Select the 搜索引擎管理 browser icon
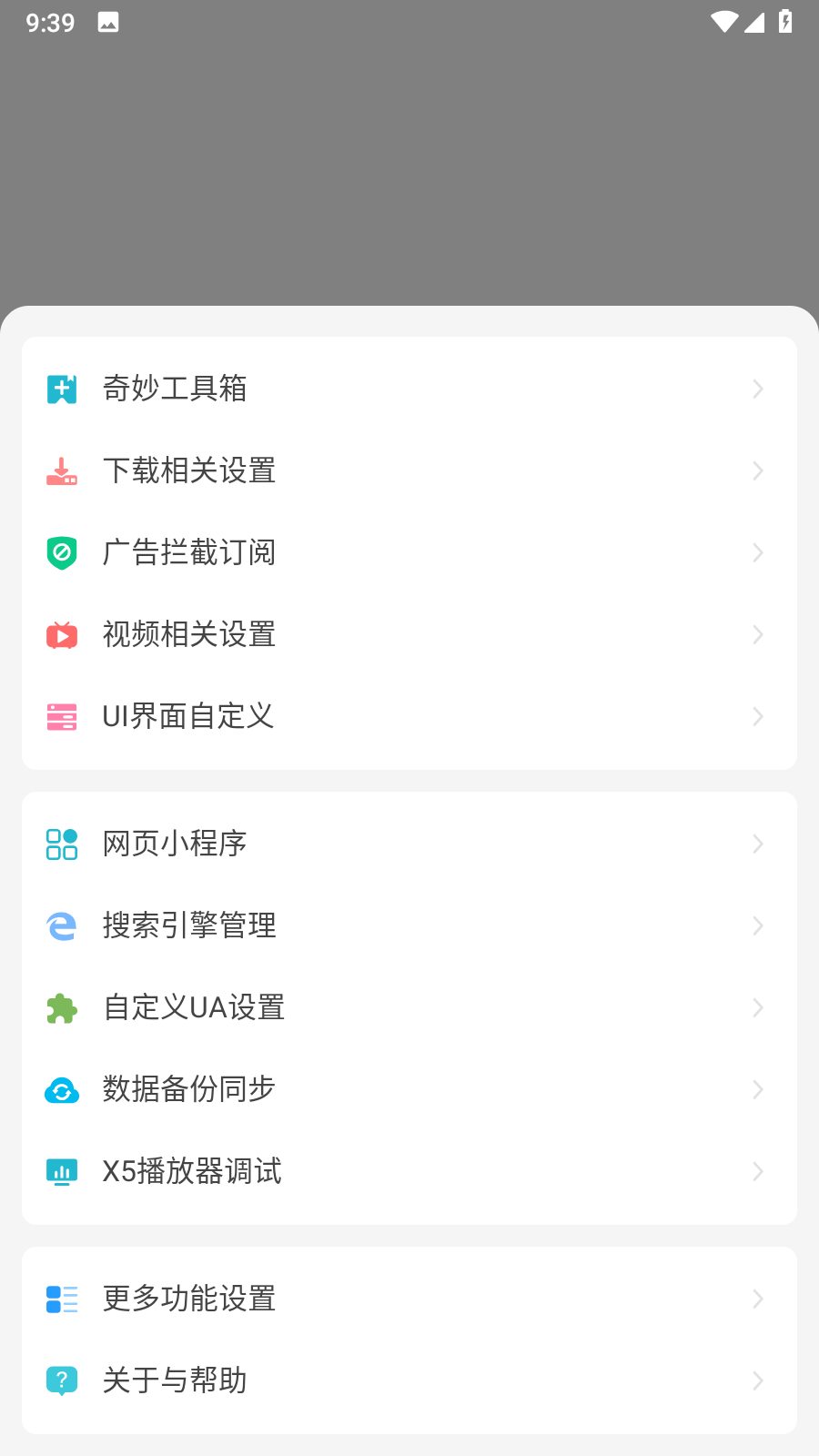This screenshot has height=1456, width=819. click(x=61, y=925)
